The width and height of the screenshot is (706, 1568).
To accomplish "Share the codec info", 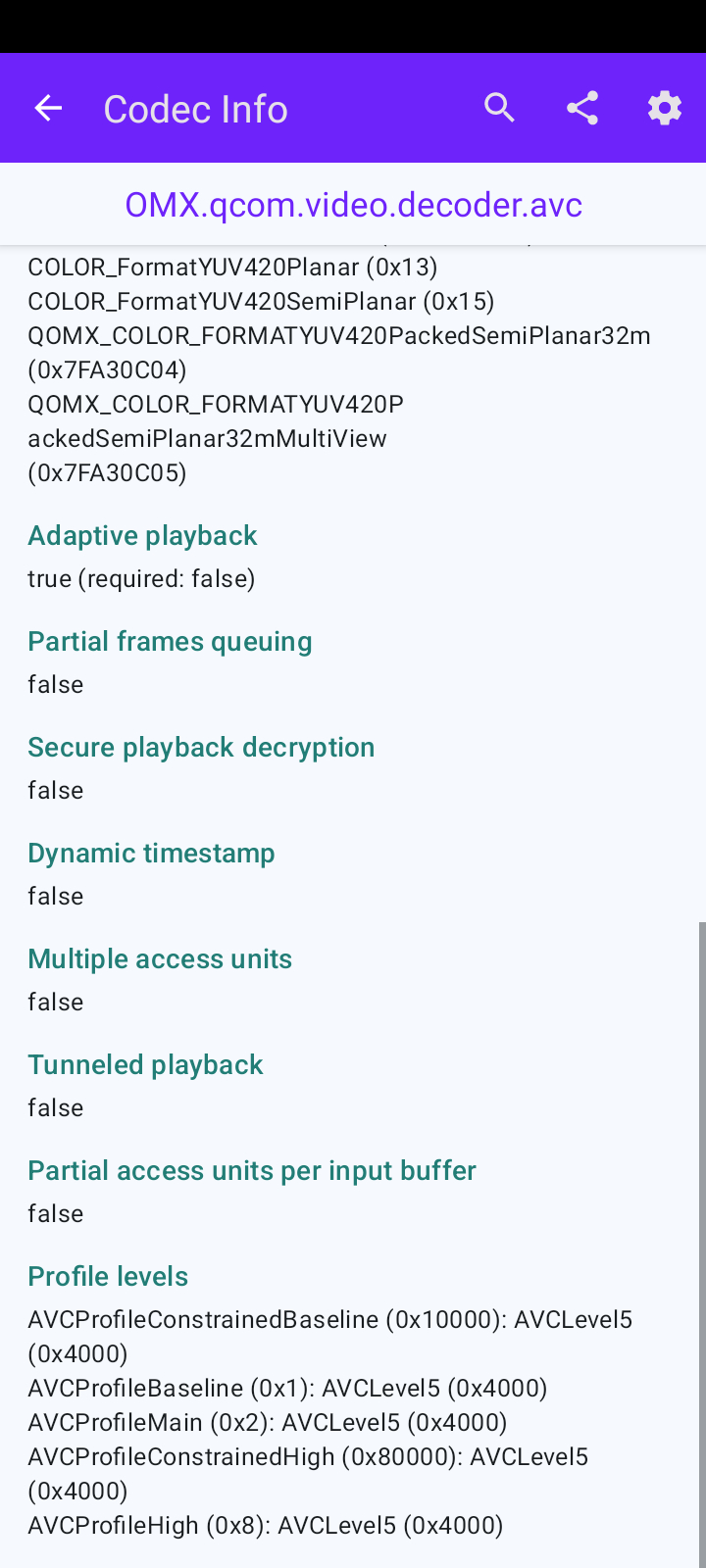I will point(582,108).
